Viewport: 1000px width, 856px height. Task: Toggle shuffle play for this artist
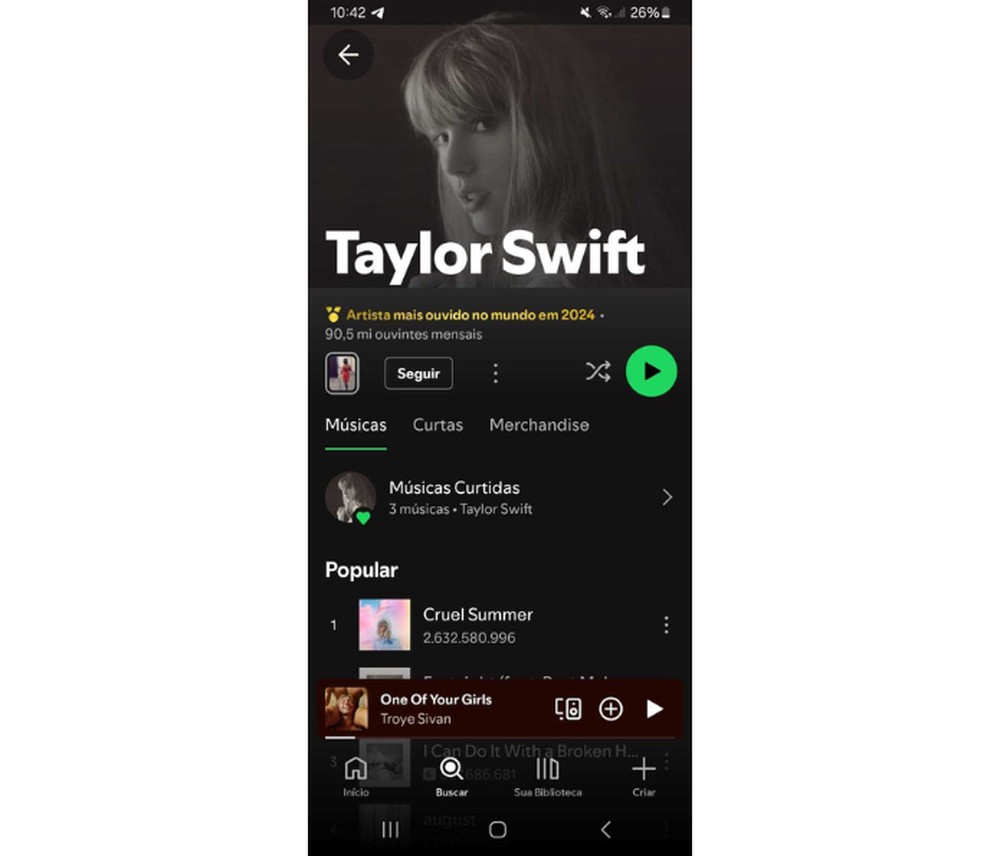point(598,372)
